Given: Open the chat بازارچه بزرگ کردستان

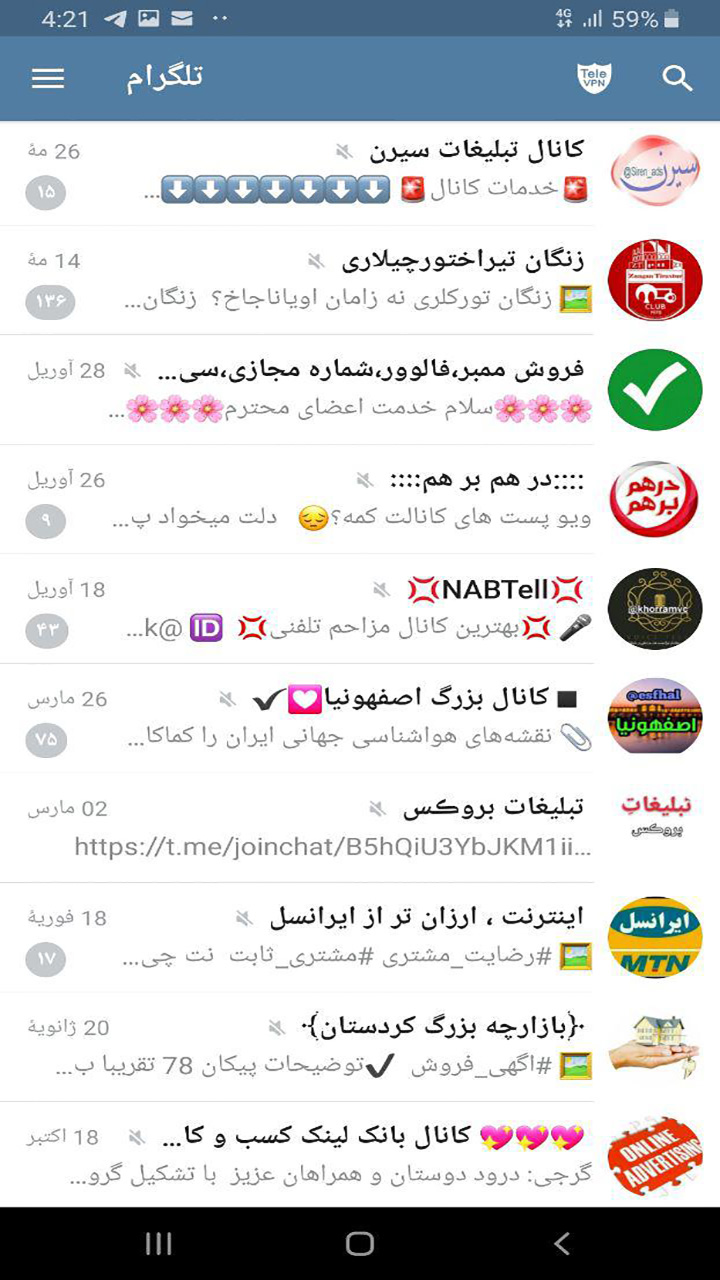Looking at the screenshot, I should click(x=360, y=1046).
